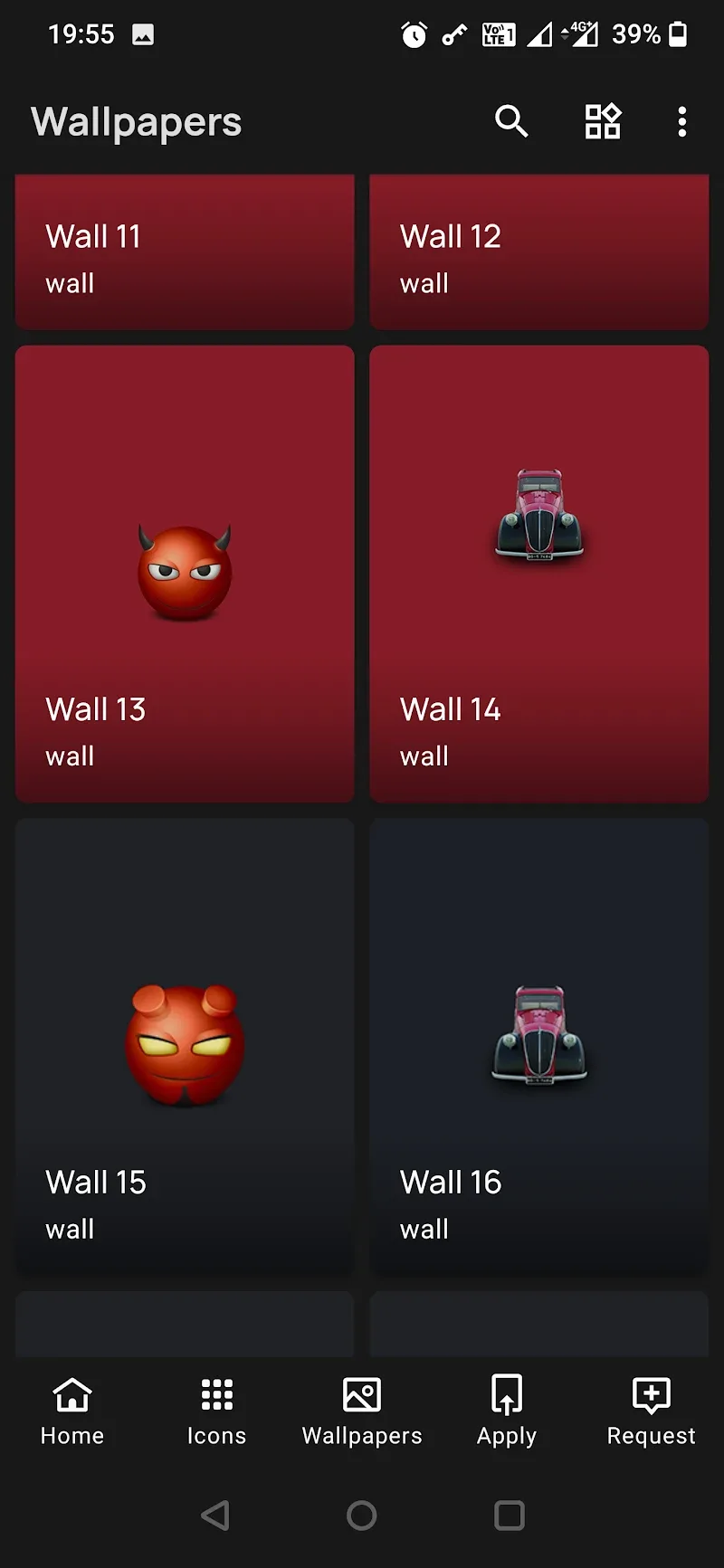724x1568 pixels.
Task: Show recent apps via the square button
Action: 509,1516
